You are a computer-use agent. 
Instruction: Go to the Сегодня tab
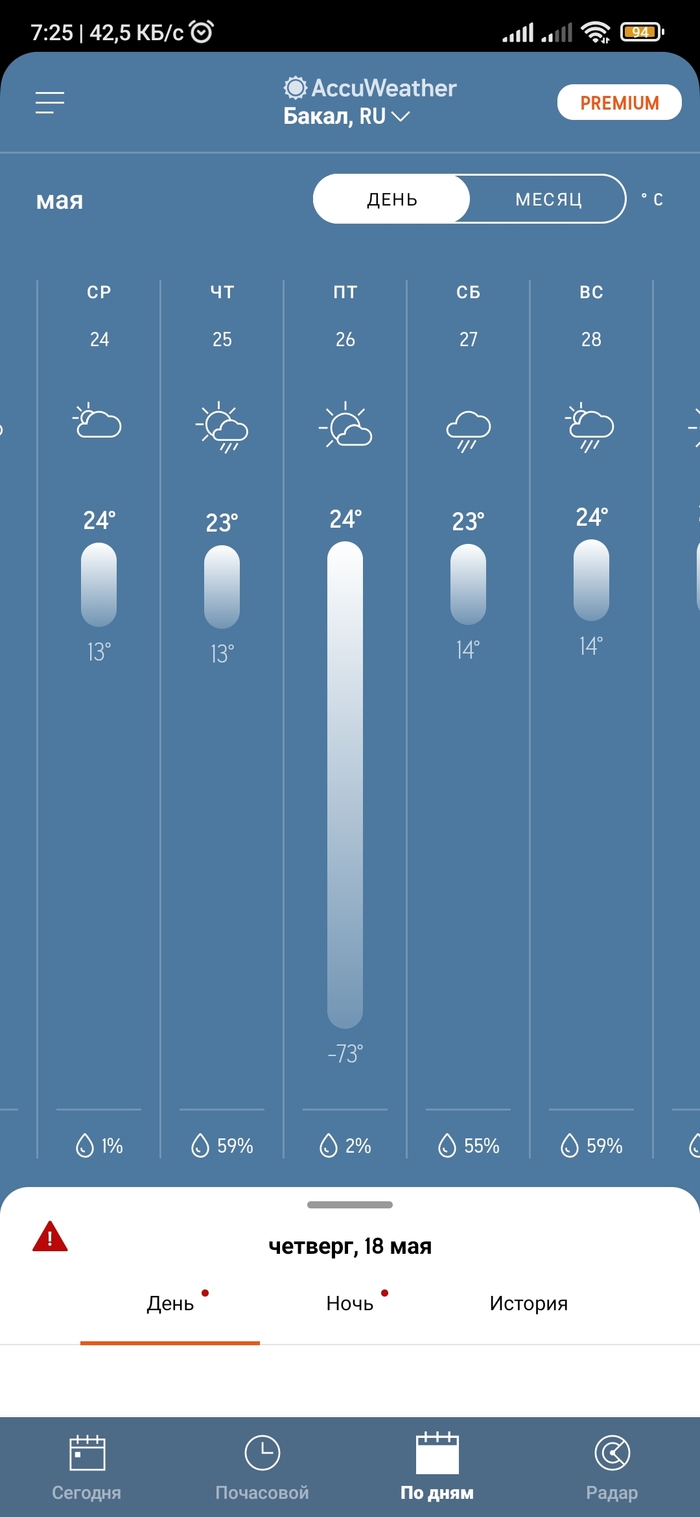pos(87,1467)
